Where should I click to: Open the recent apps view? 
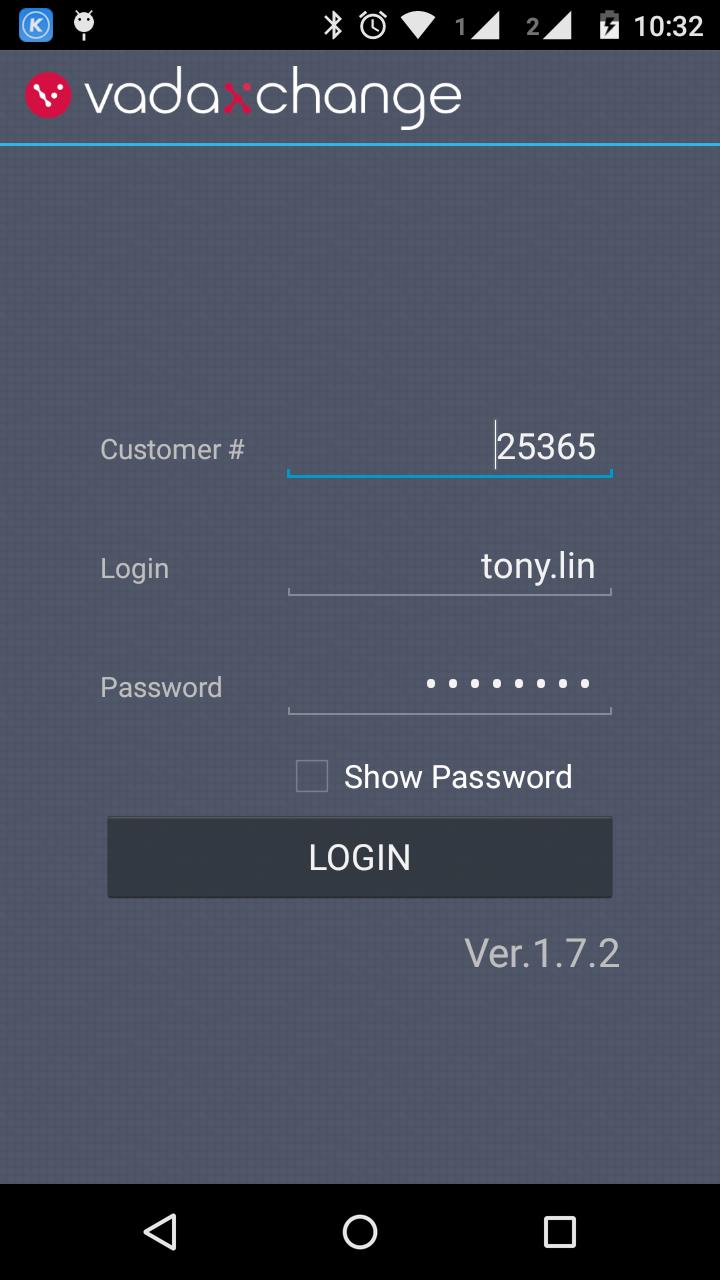[559, 1232]
